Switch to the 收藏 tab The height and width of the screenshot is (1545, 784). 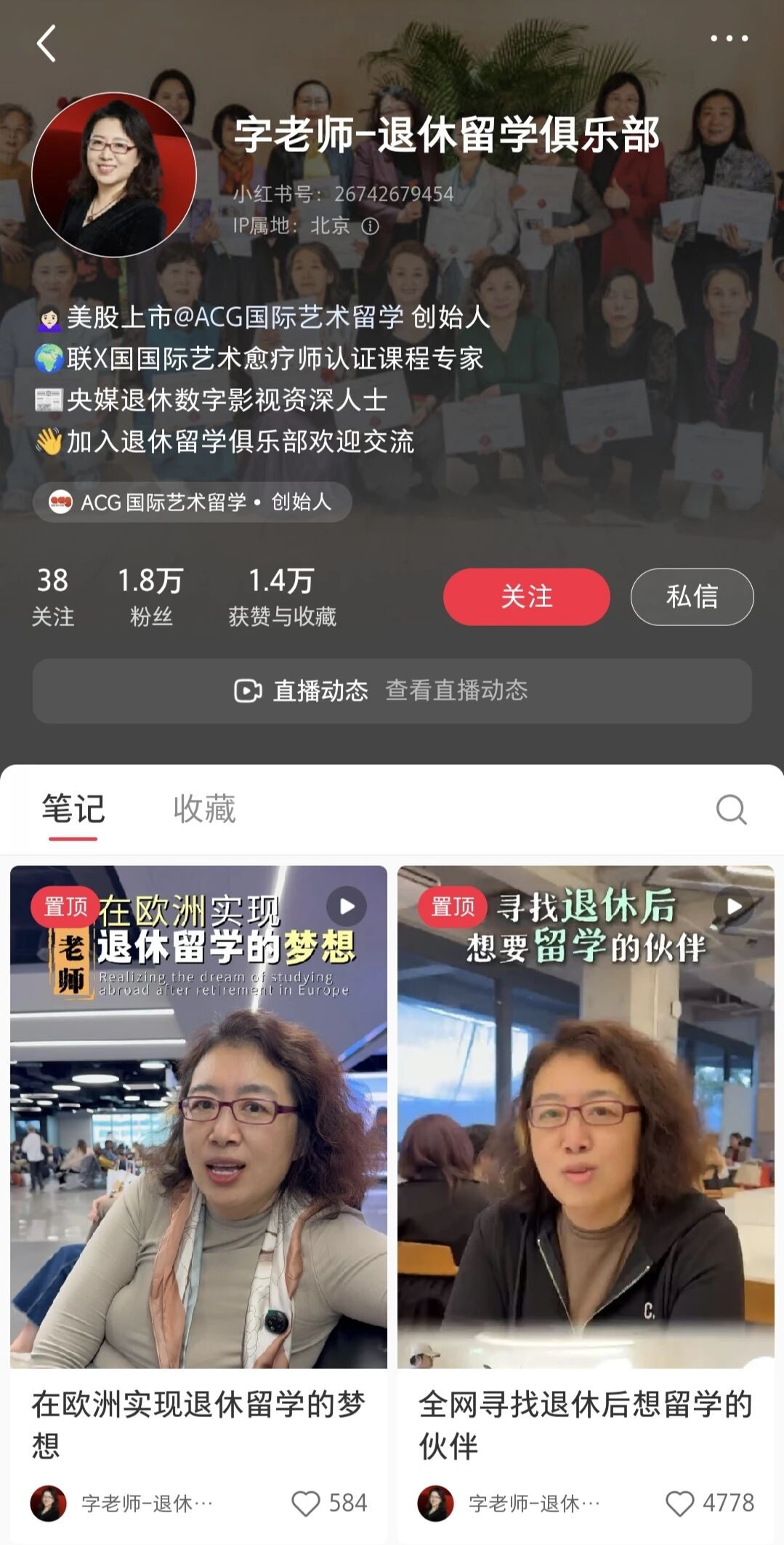(x=204, y=809)
